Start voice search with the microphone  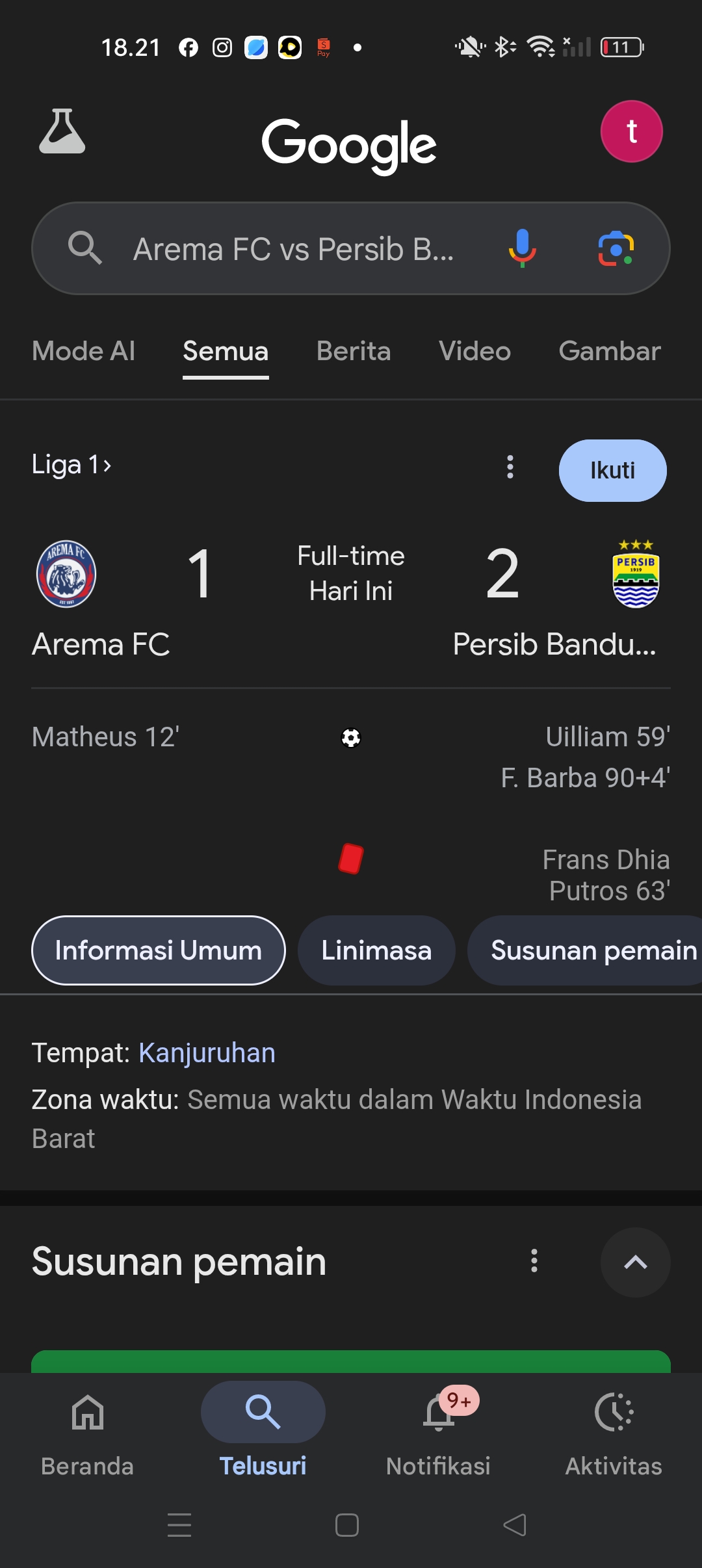tap(522, 248)
